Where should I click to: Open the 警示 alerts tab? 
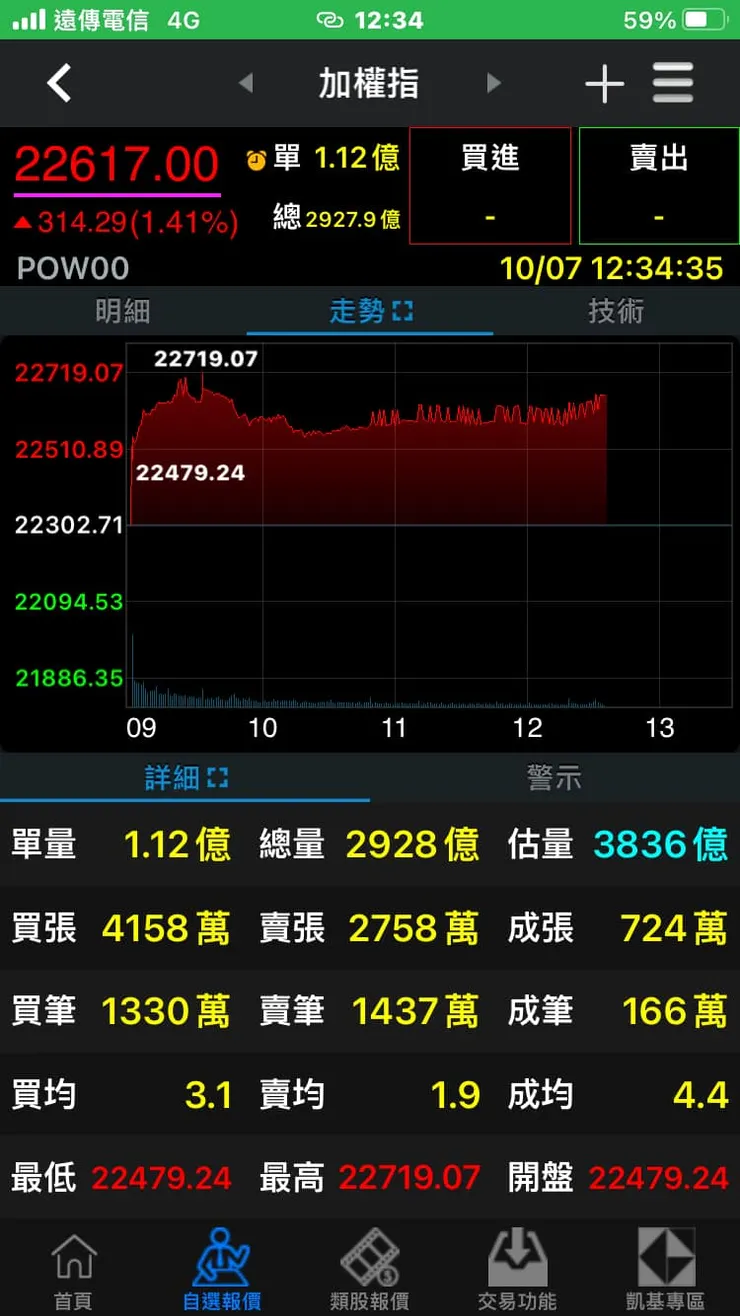pos(555,778)
